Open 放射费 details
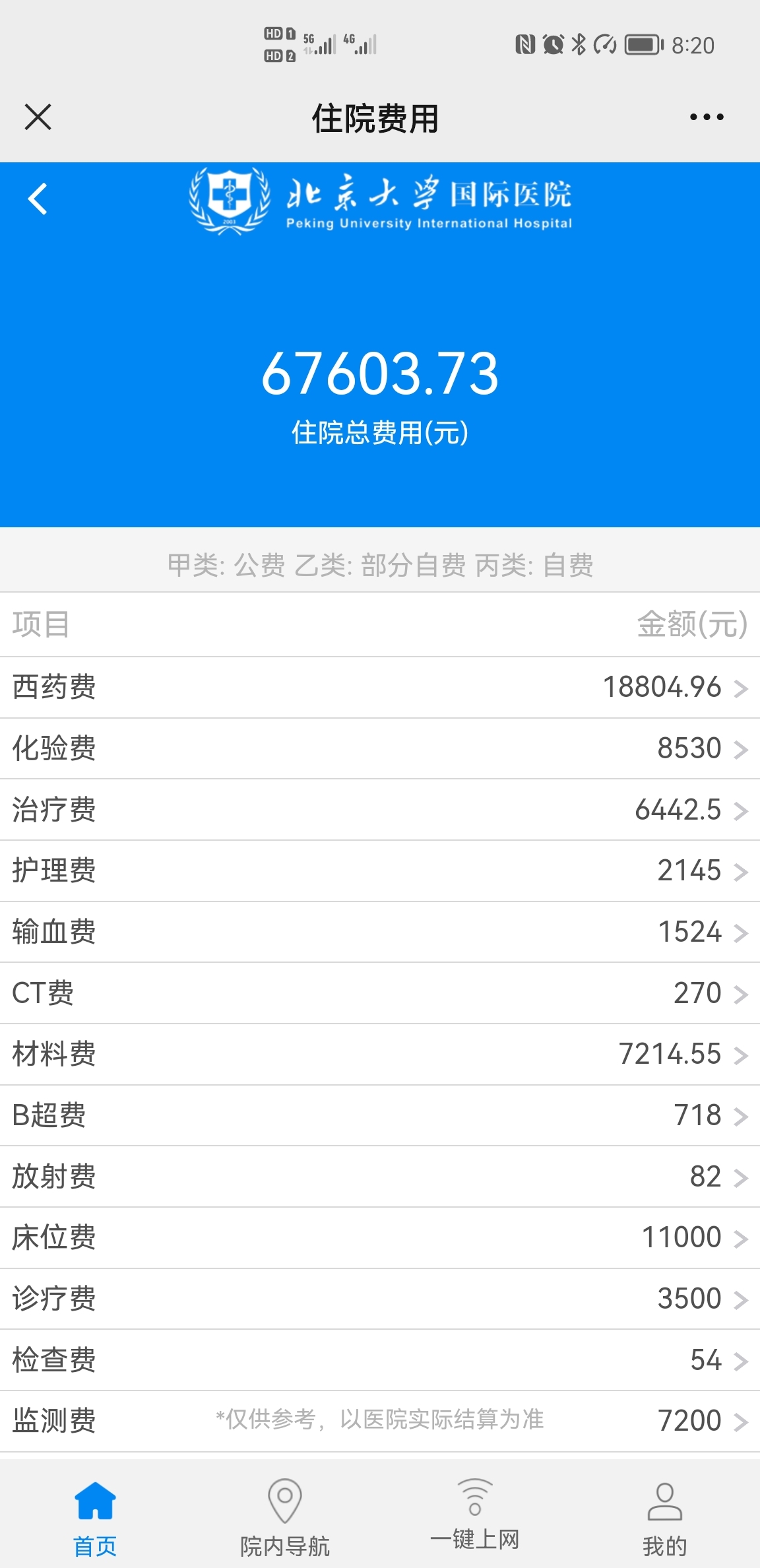This screenshot has height=1568, width=760. 380,1177
